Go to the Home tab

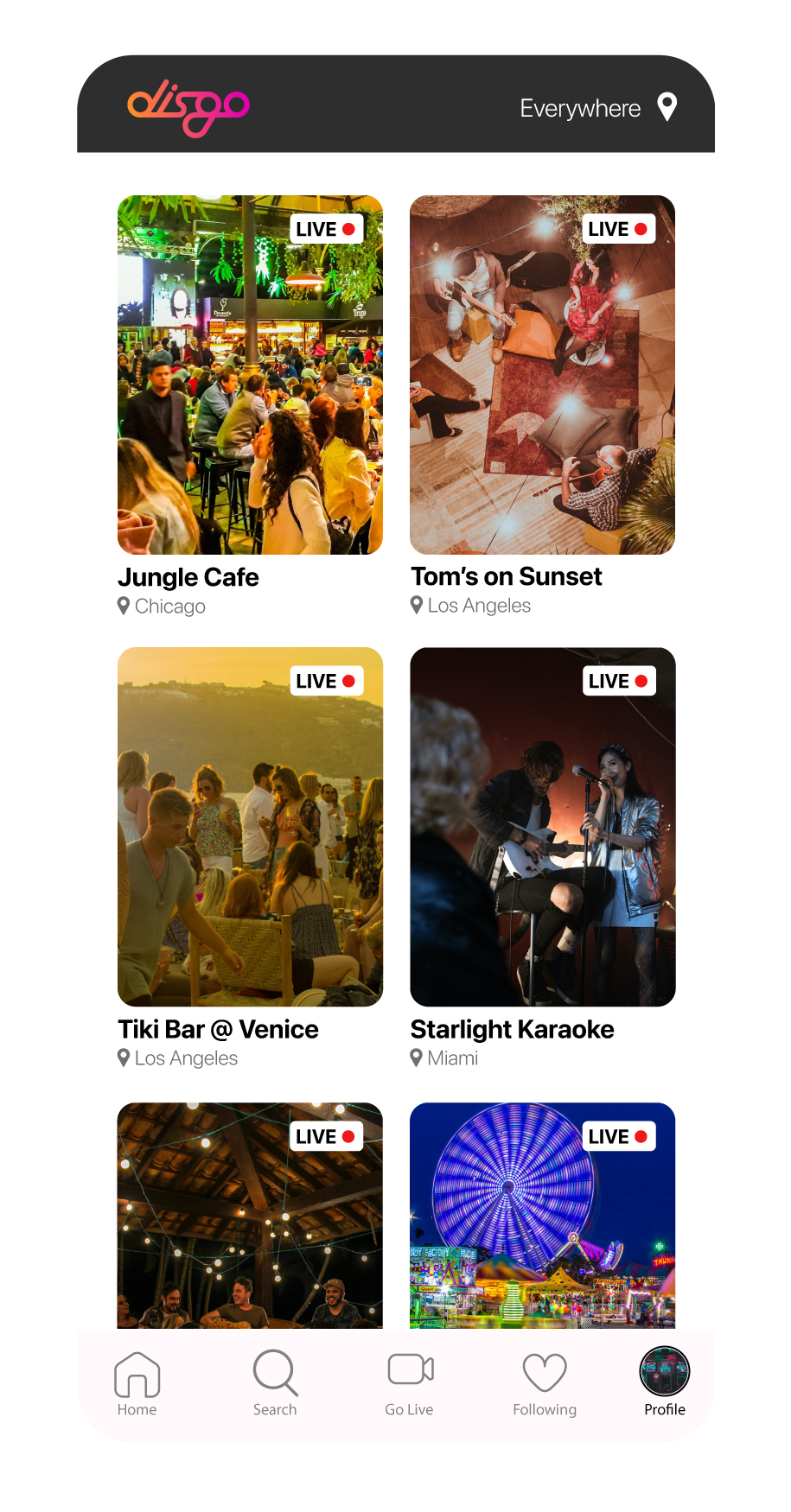tap(137, 1382)
